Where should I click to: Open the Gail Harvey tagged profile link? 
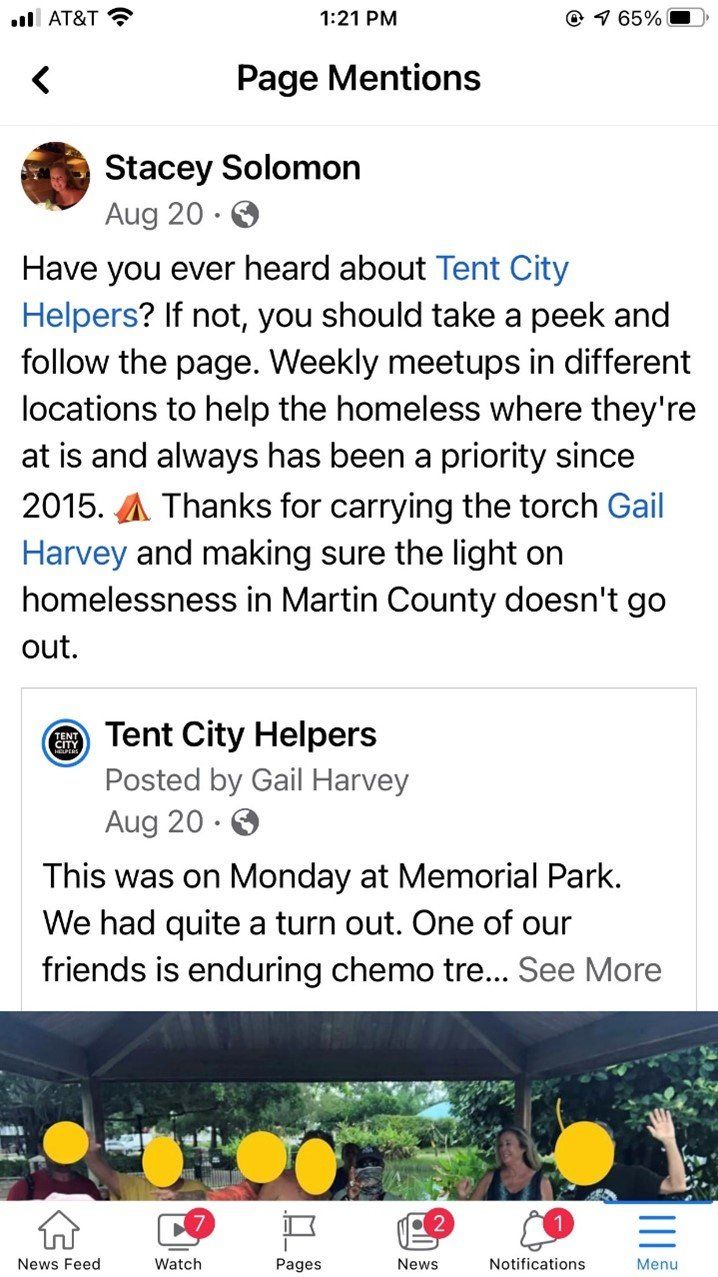point(635,506)
